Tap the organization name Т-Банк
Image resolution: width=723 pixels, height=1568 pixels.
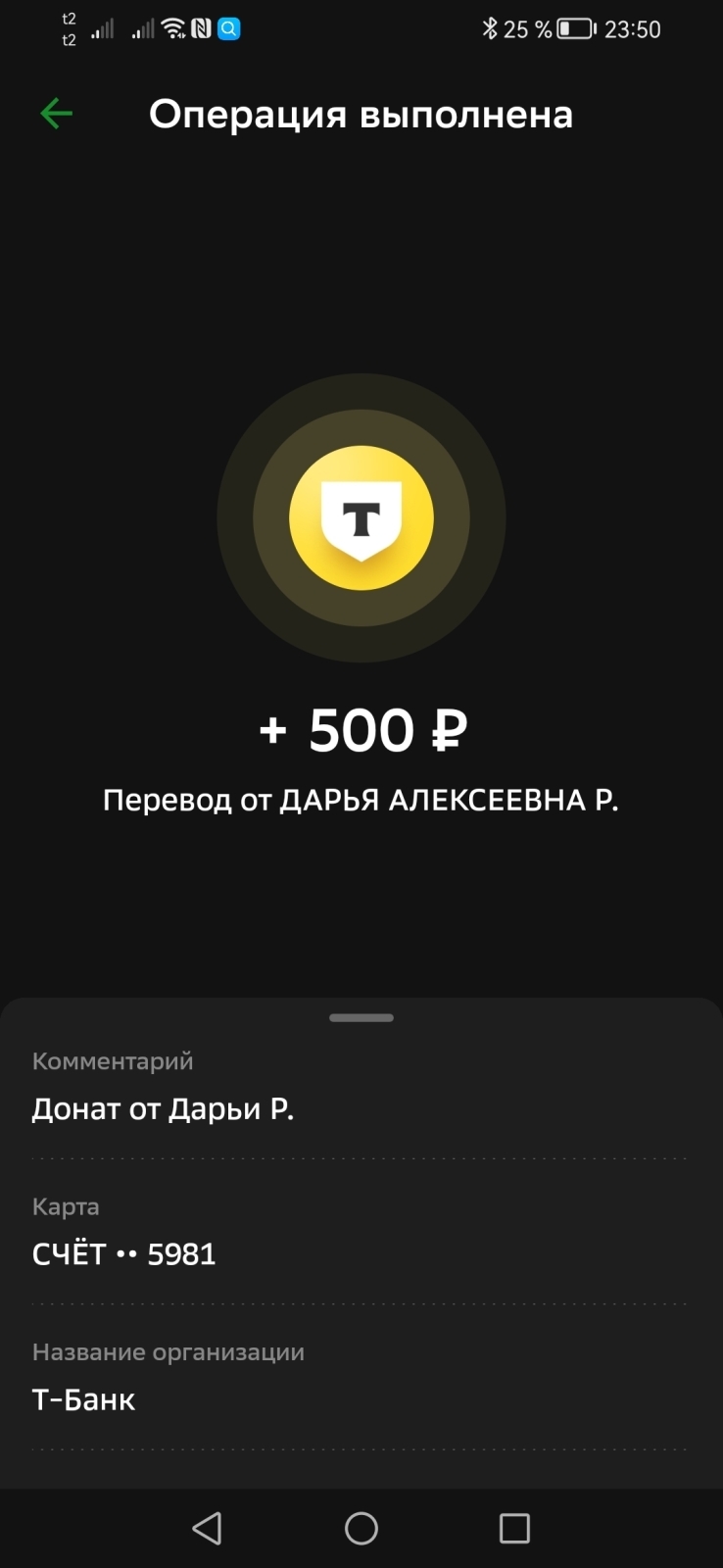pos(83,1399)
